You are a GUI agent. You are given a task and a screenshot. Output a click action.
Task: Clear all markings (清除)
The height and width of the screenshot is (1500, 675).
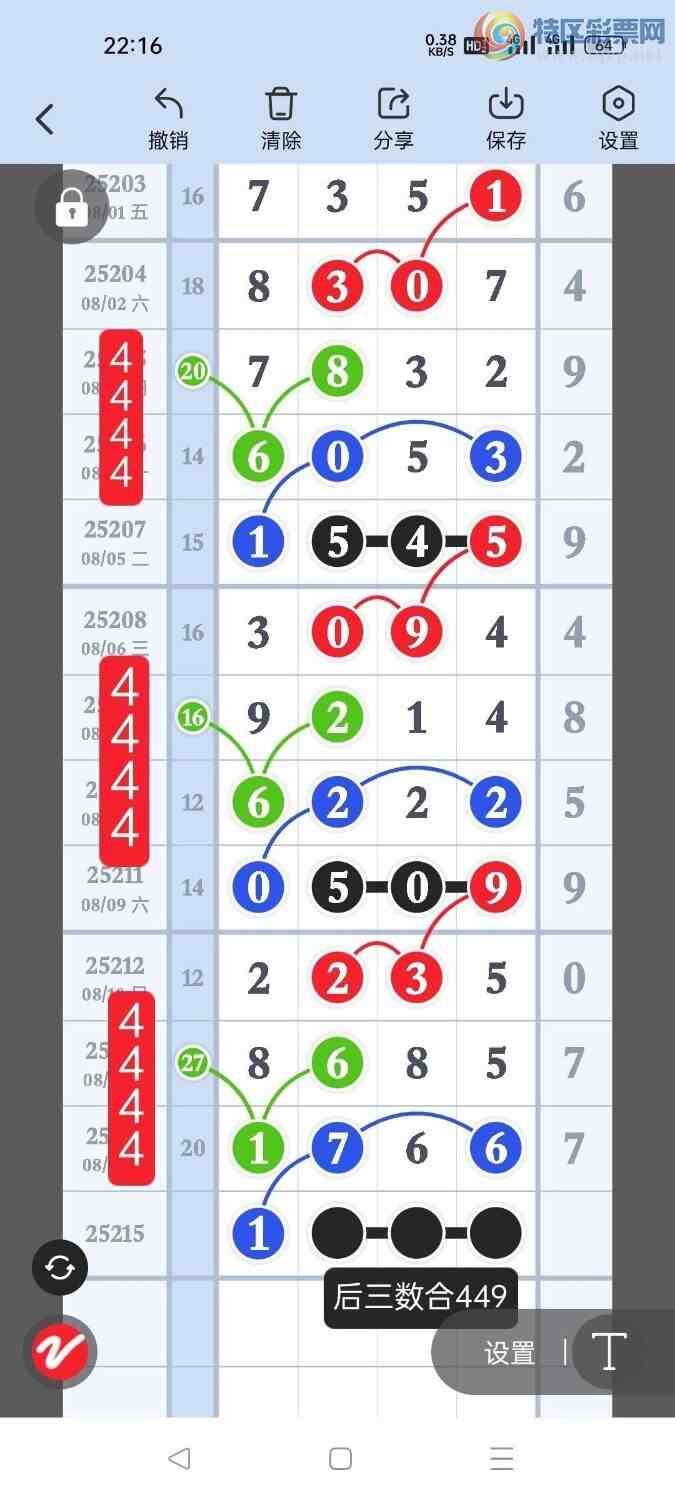coord(281,119)
